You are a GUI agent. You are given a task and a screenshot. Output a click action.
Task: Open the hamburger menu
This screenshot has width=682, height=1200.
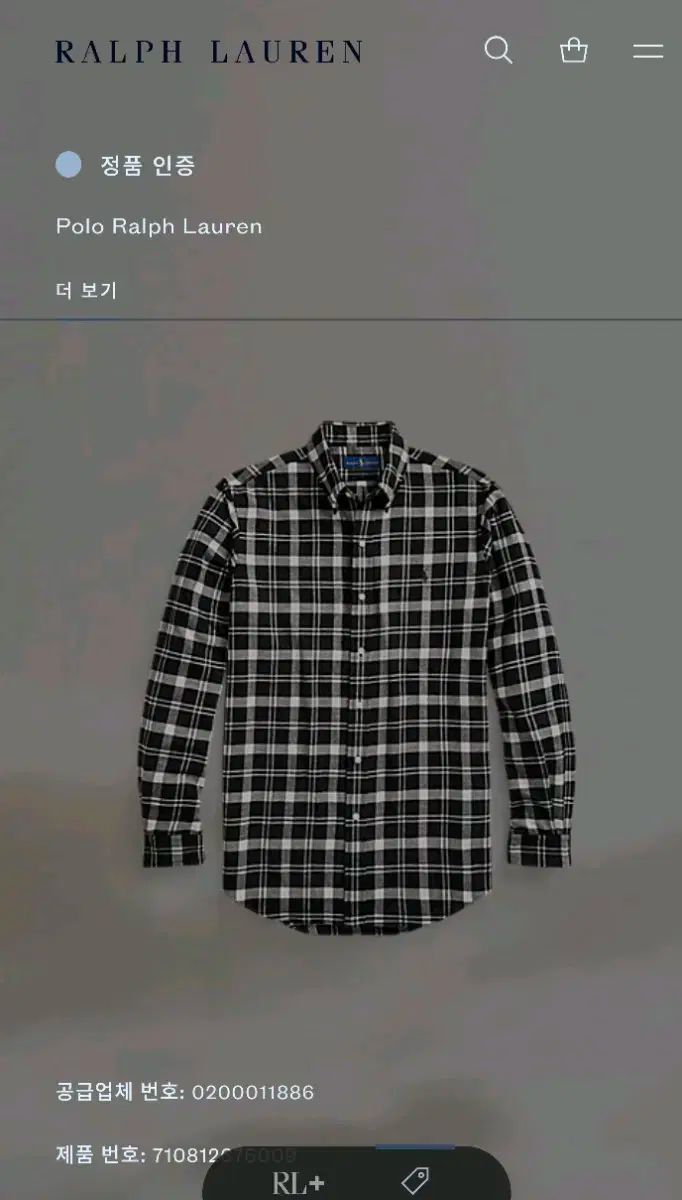(648, 51)
